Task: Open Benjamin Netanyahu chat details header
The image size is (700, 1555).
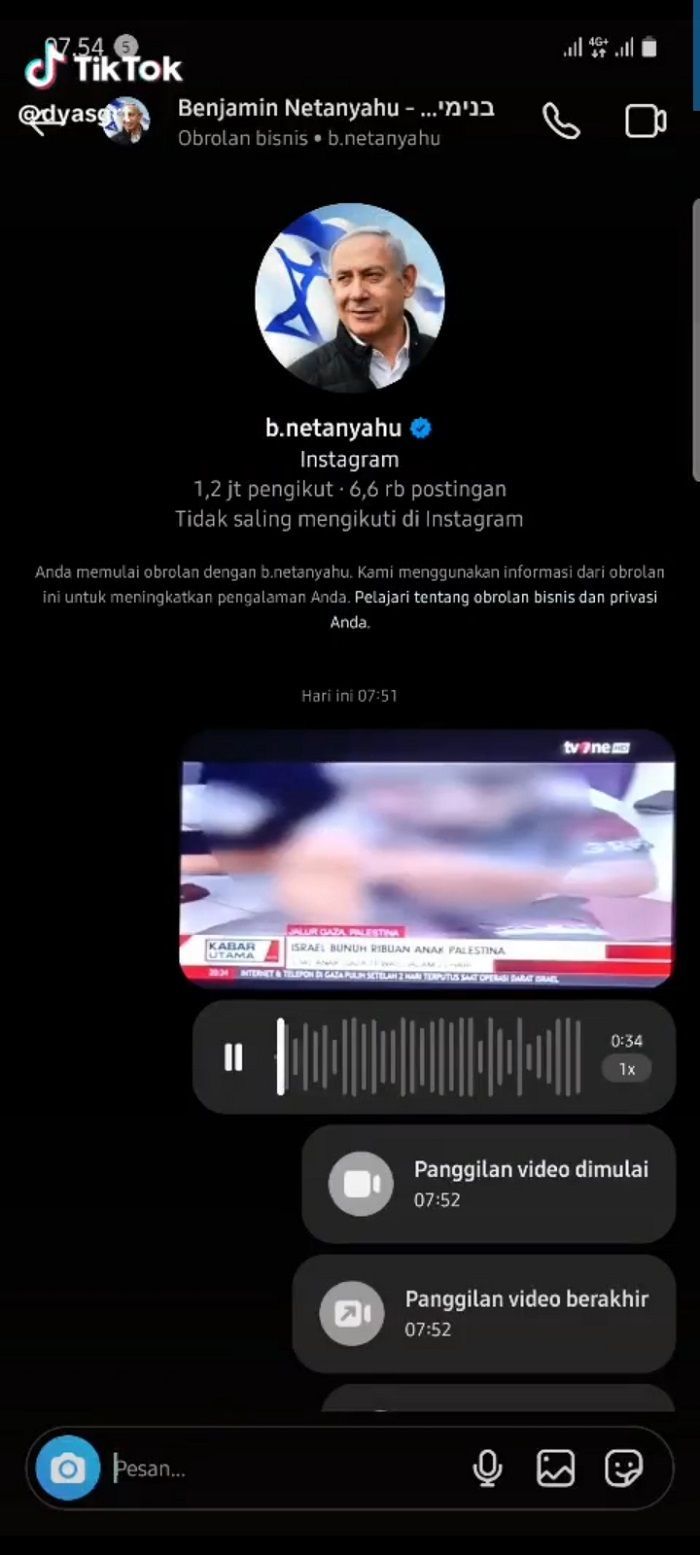Action: click(335, 121)
